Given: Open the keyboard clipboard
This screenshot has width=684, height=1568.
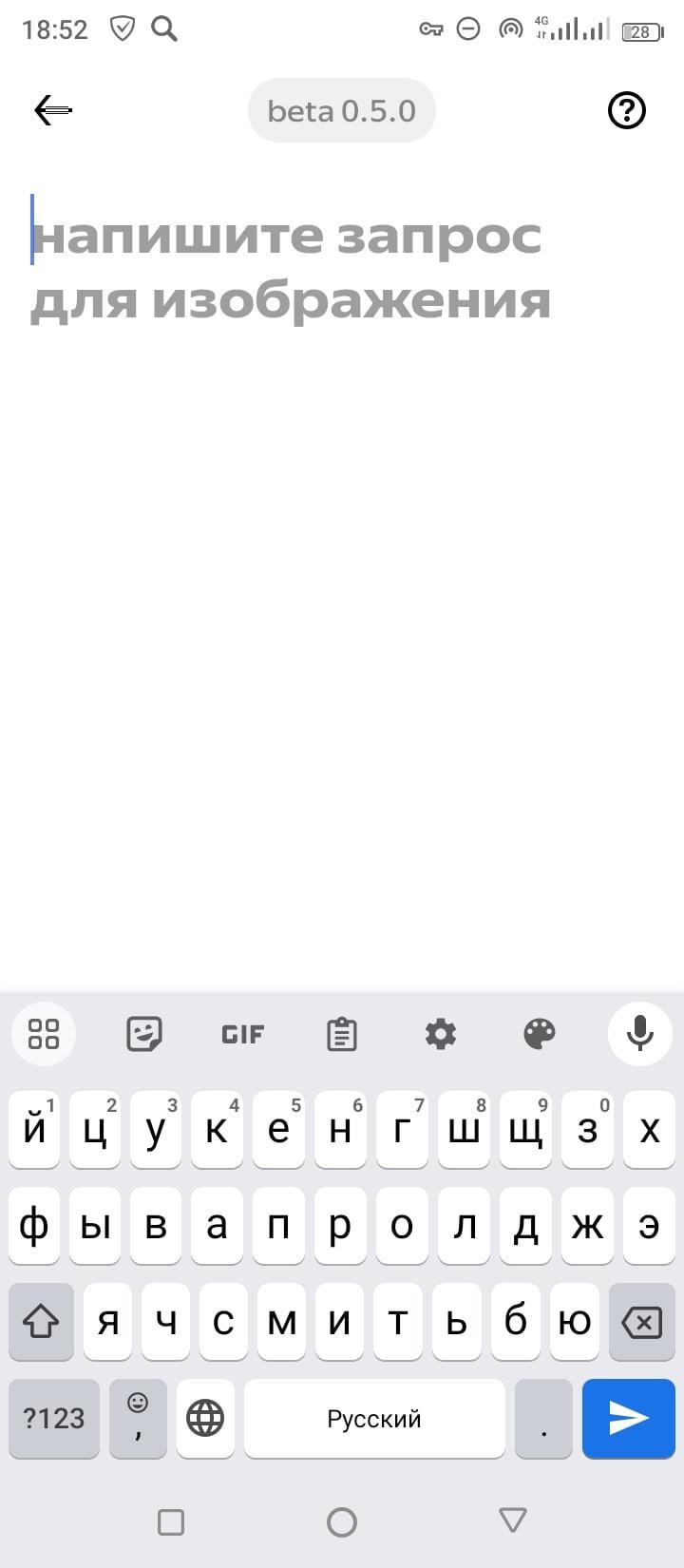Looking at the screenshot, I should (x=342, y=1034).
